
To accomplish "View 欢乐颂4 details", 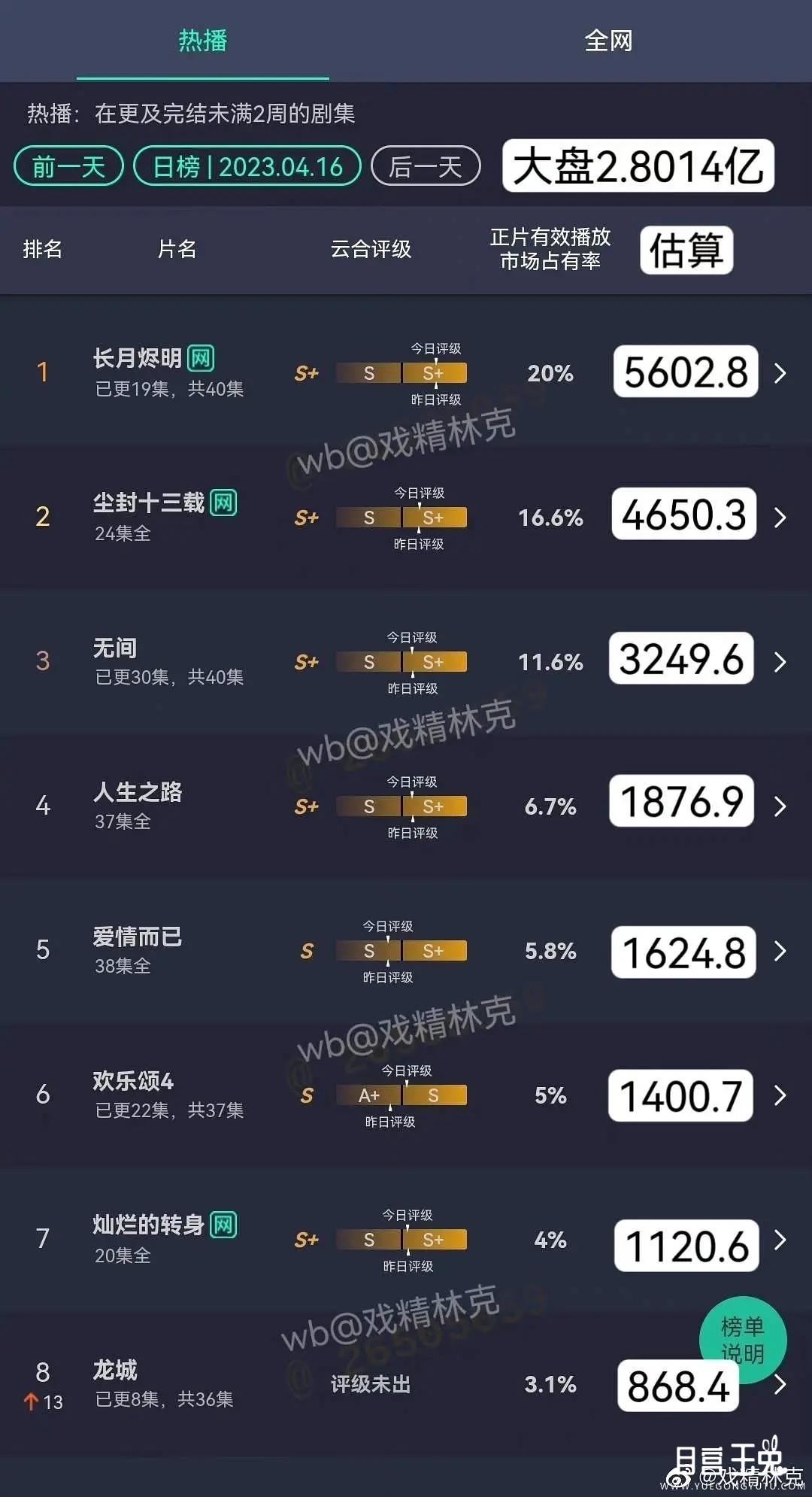I will [133, 1081].
